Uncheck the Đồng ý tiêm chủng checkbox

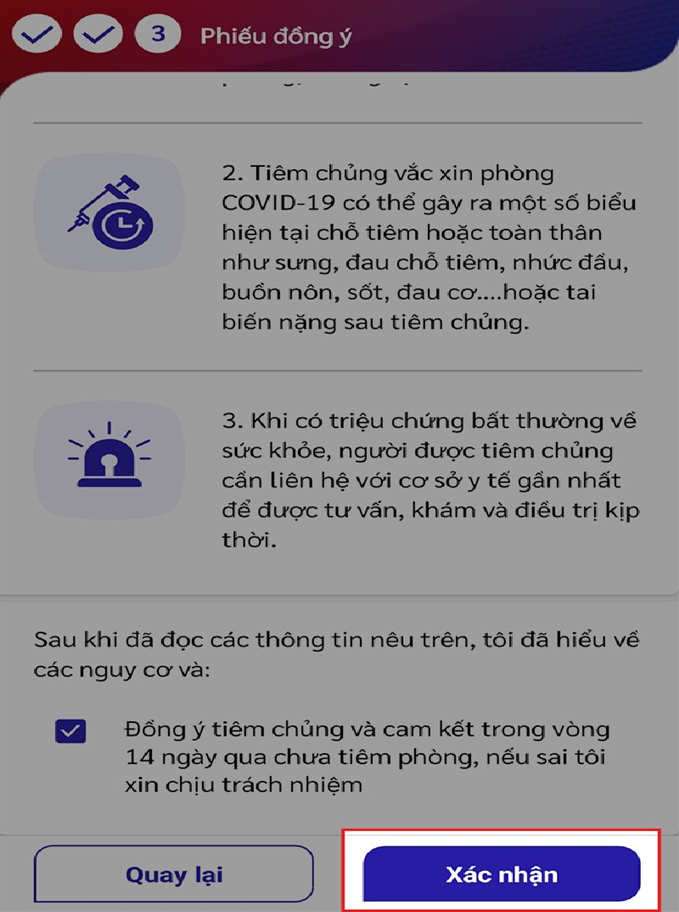pyautogui.click(x=71, y=732)
